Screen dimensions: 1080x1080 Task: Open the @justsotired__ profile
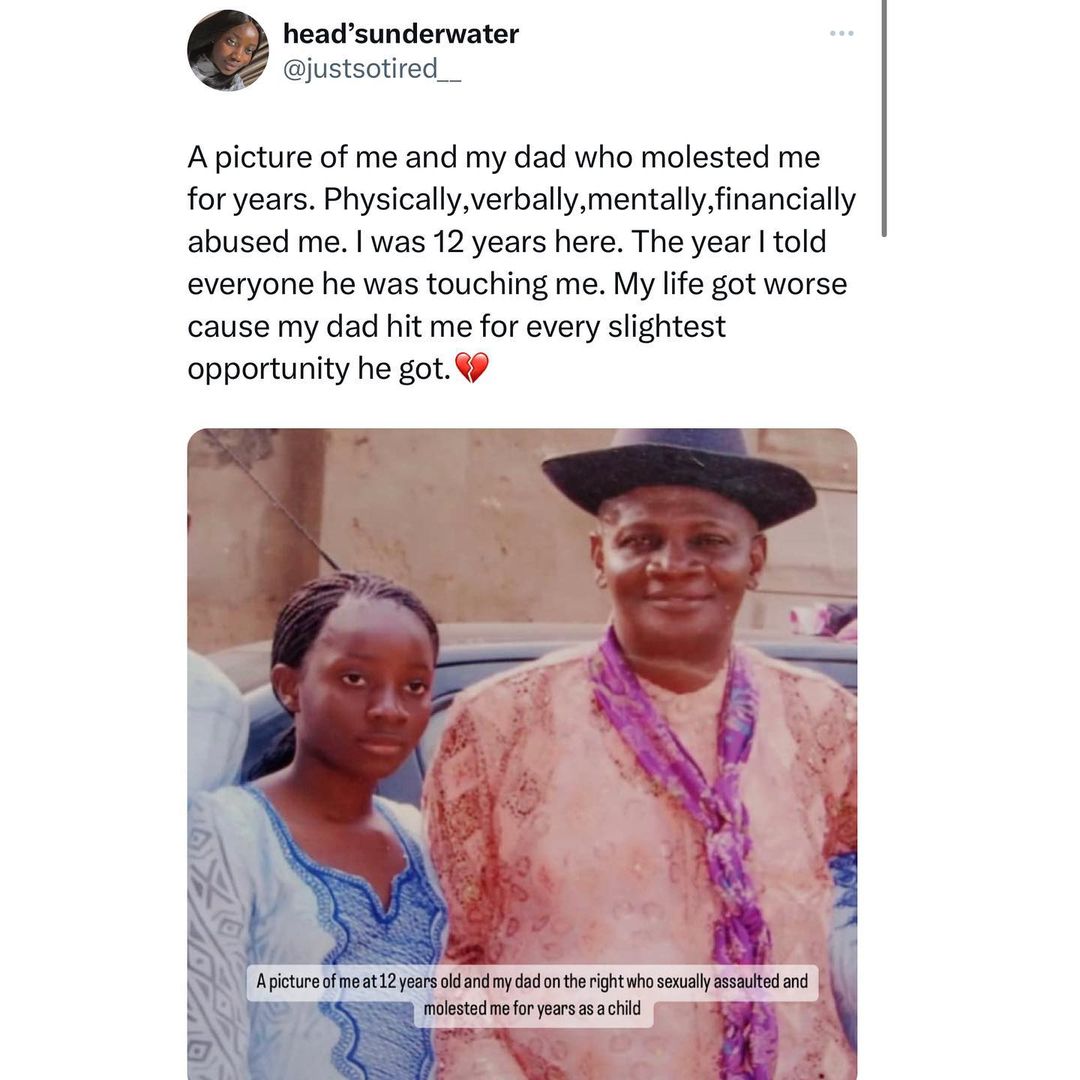(x=372, y=71)
